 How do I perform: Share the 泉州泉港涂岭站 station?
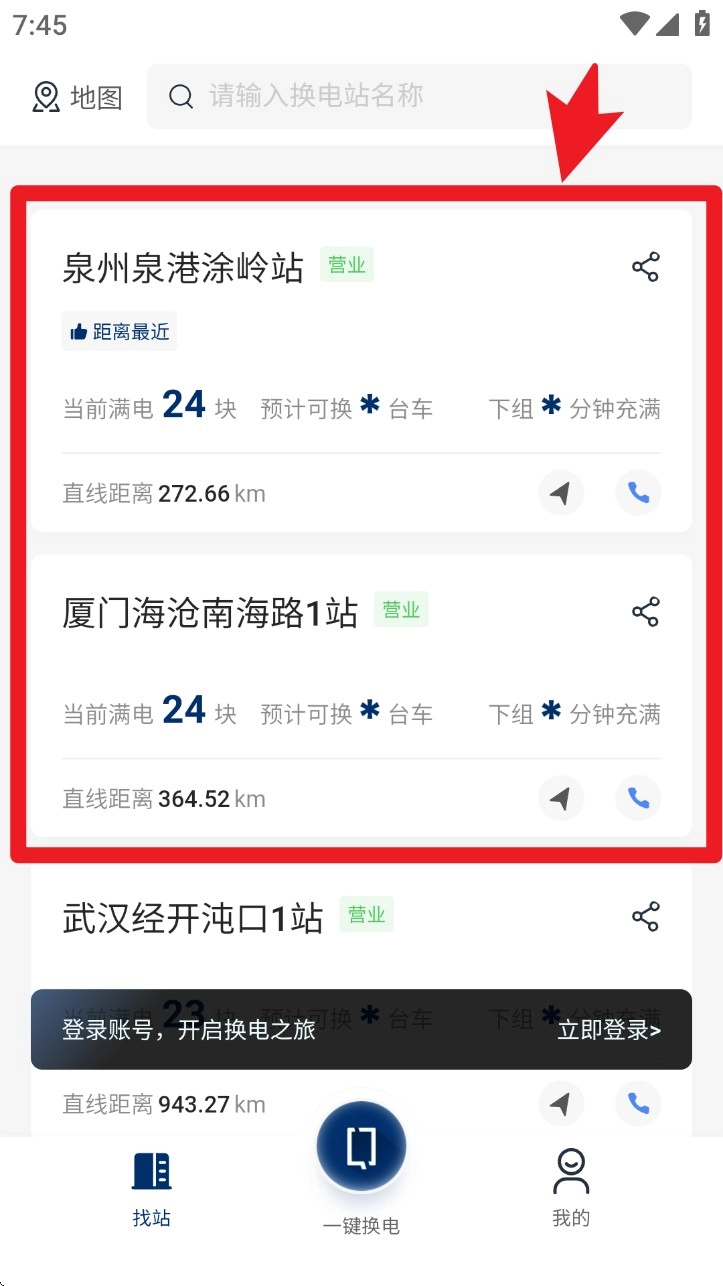pos(645,267)
